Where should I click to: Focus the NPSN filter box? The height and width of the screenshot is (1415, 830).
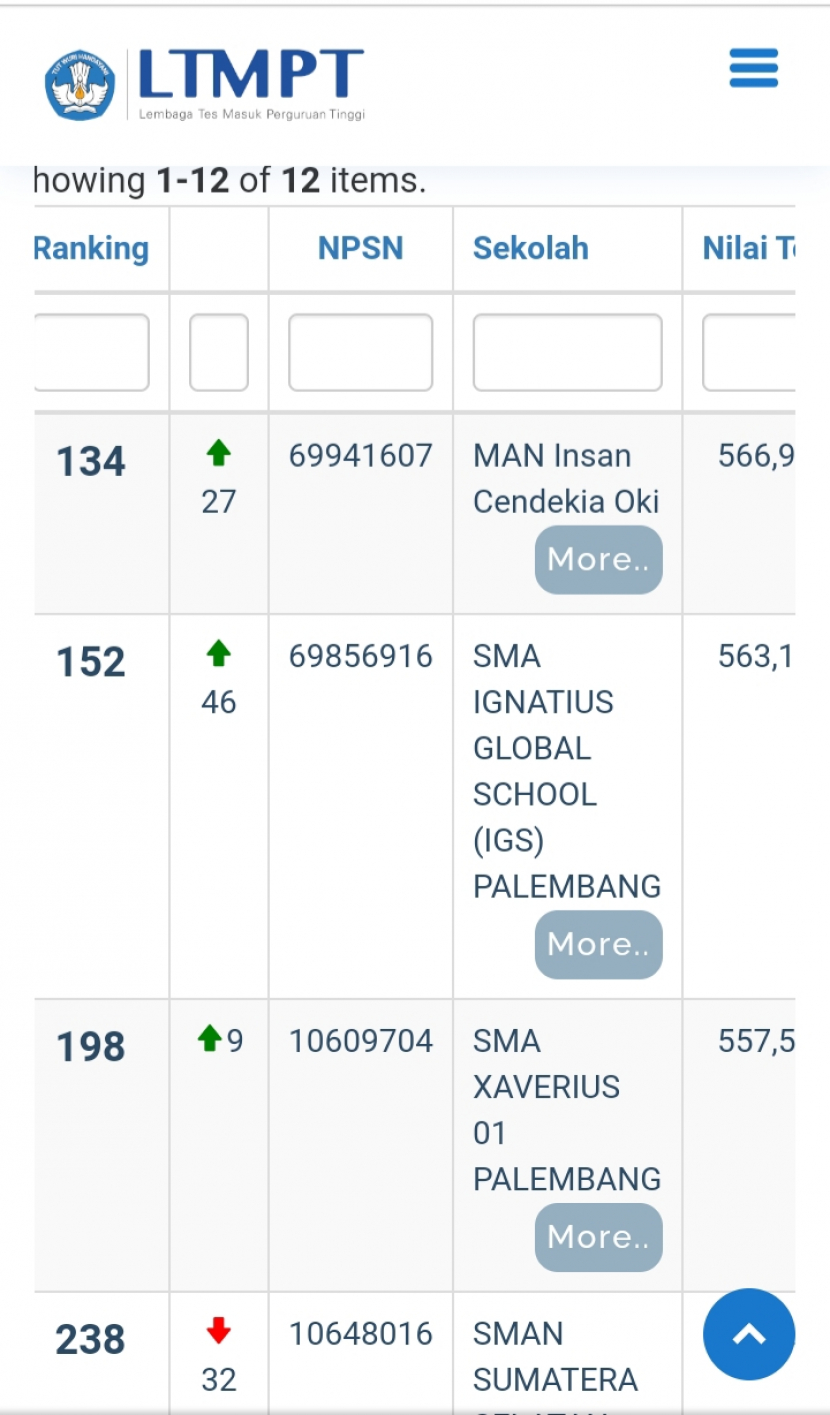click(360, 352)
